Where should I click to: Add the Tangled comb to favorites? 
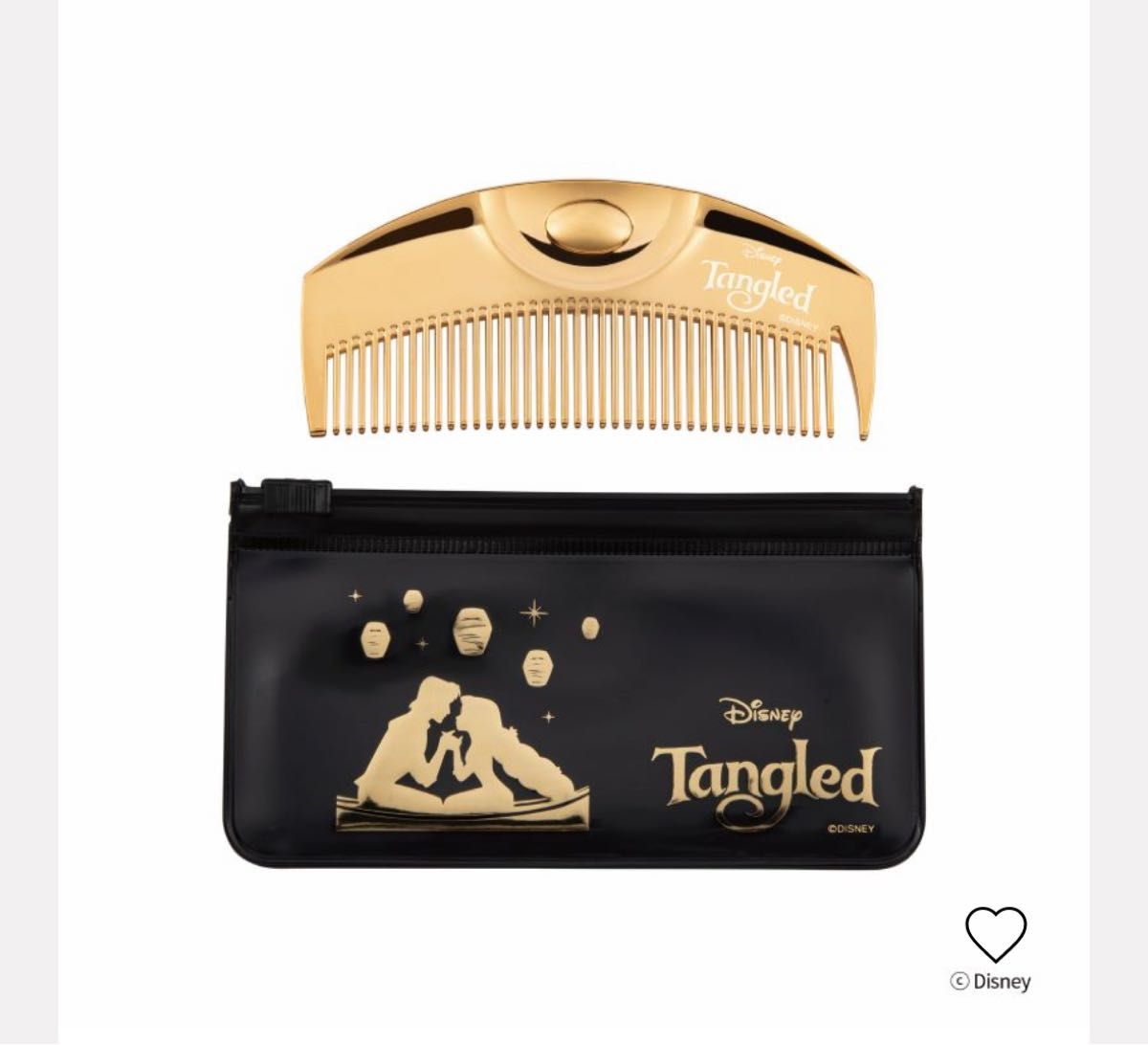click(x=995, y=932)
